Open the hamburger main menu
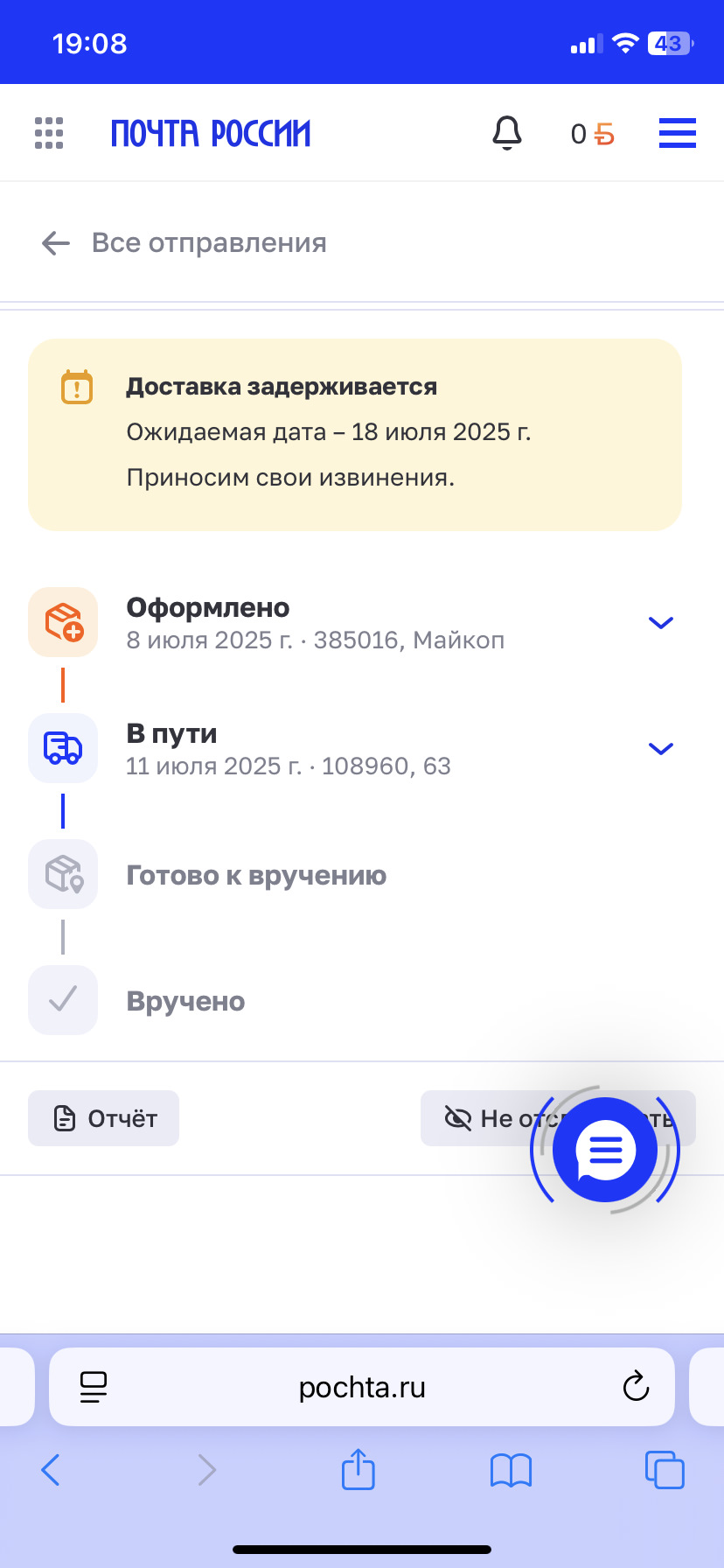The image size is (724, 1568). (677, 134)
